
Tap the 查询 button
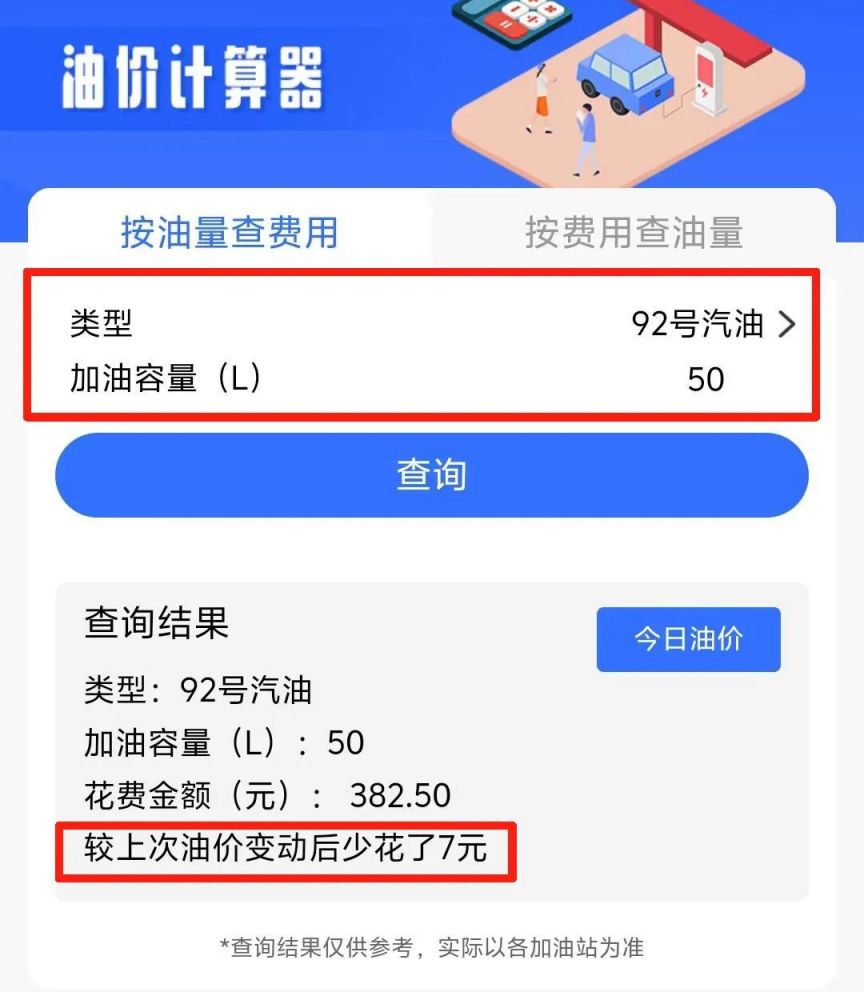point(431,475)
